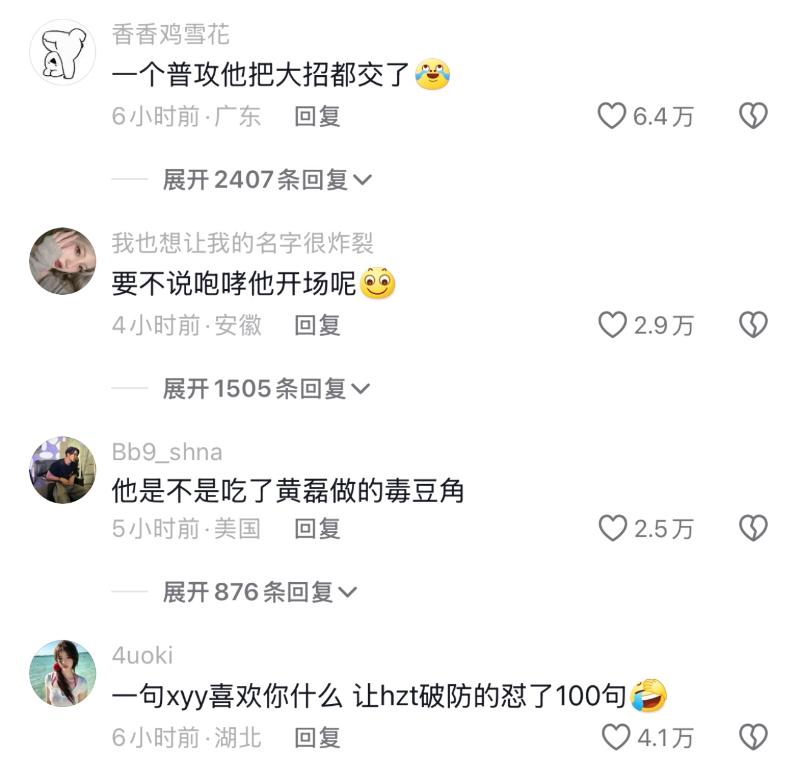
Task: Reply to 香香鸡雪花's comment
Action: 317,116
